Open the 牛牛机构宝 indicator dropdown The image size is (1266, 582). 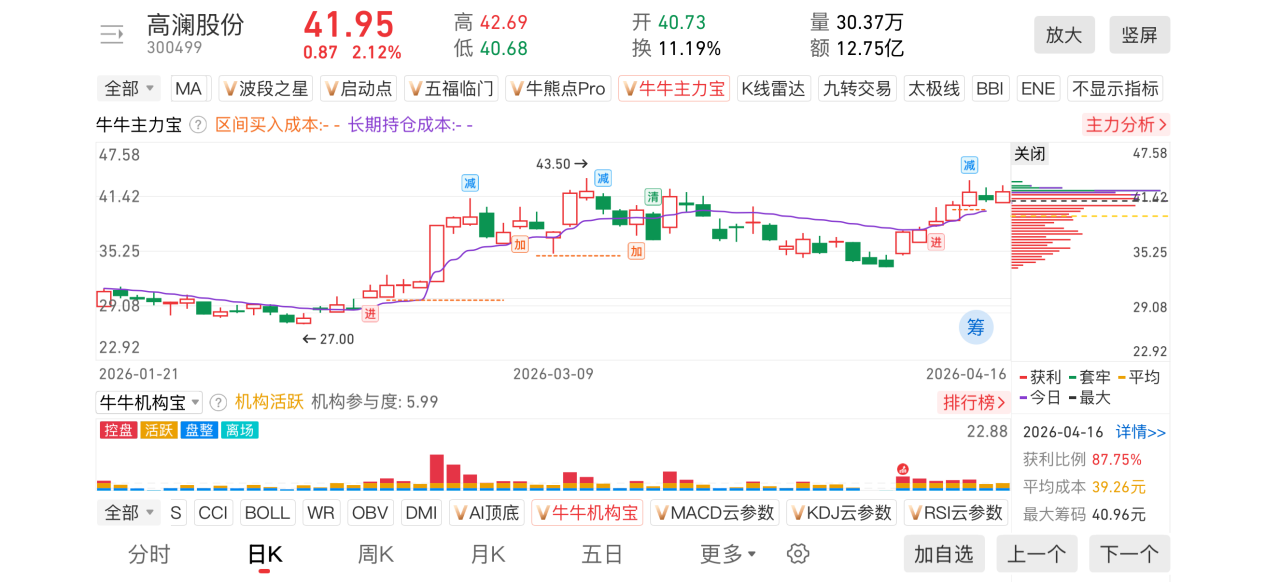pyautogui.click(x=149, y=402)
